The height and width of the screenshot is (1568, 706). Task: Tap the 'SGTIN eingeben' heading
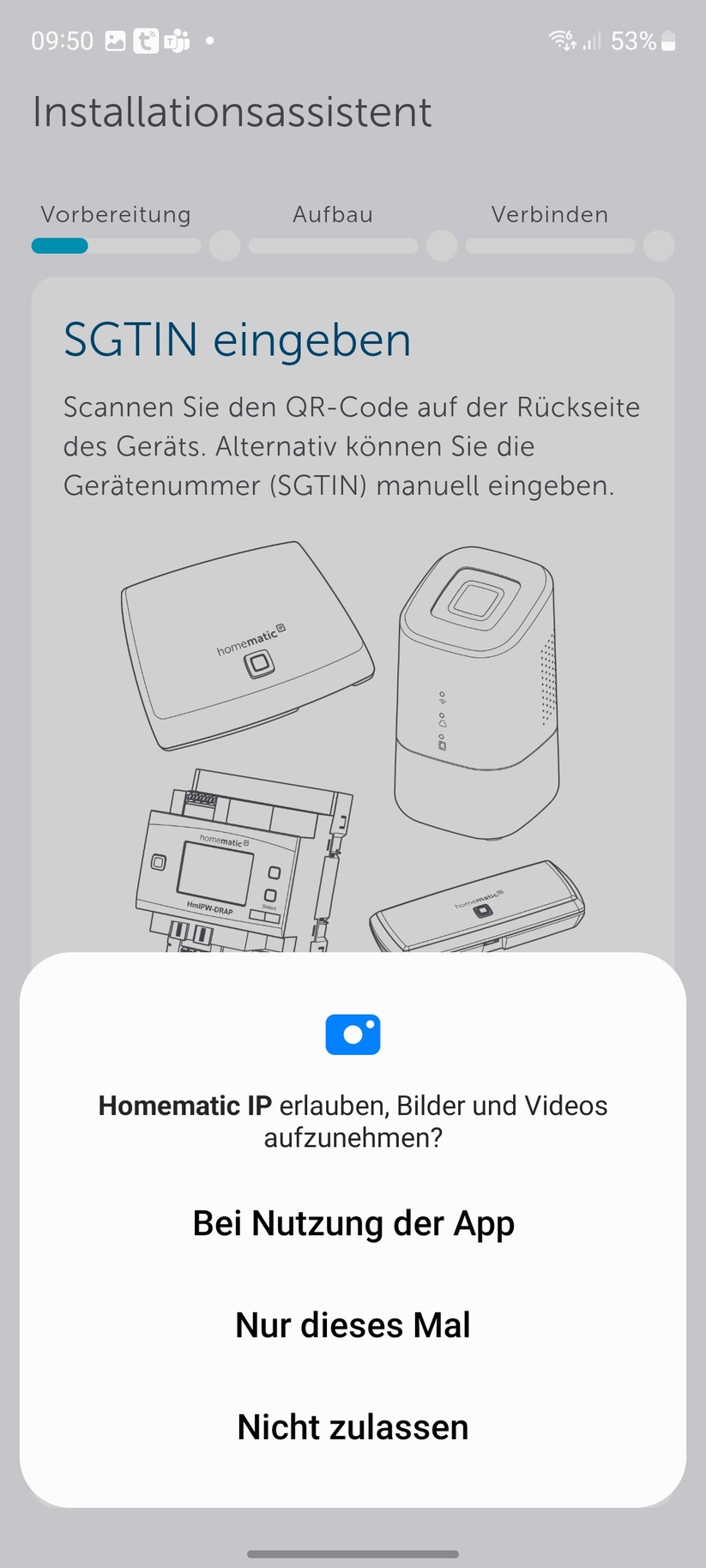point(238,339)
